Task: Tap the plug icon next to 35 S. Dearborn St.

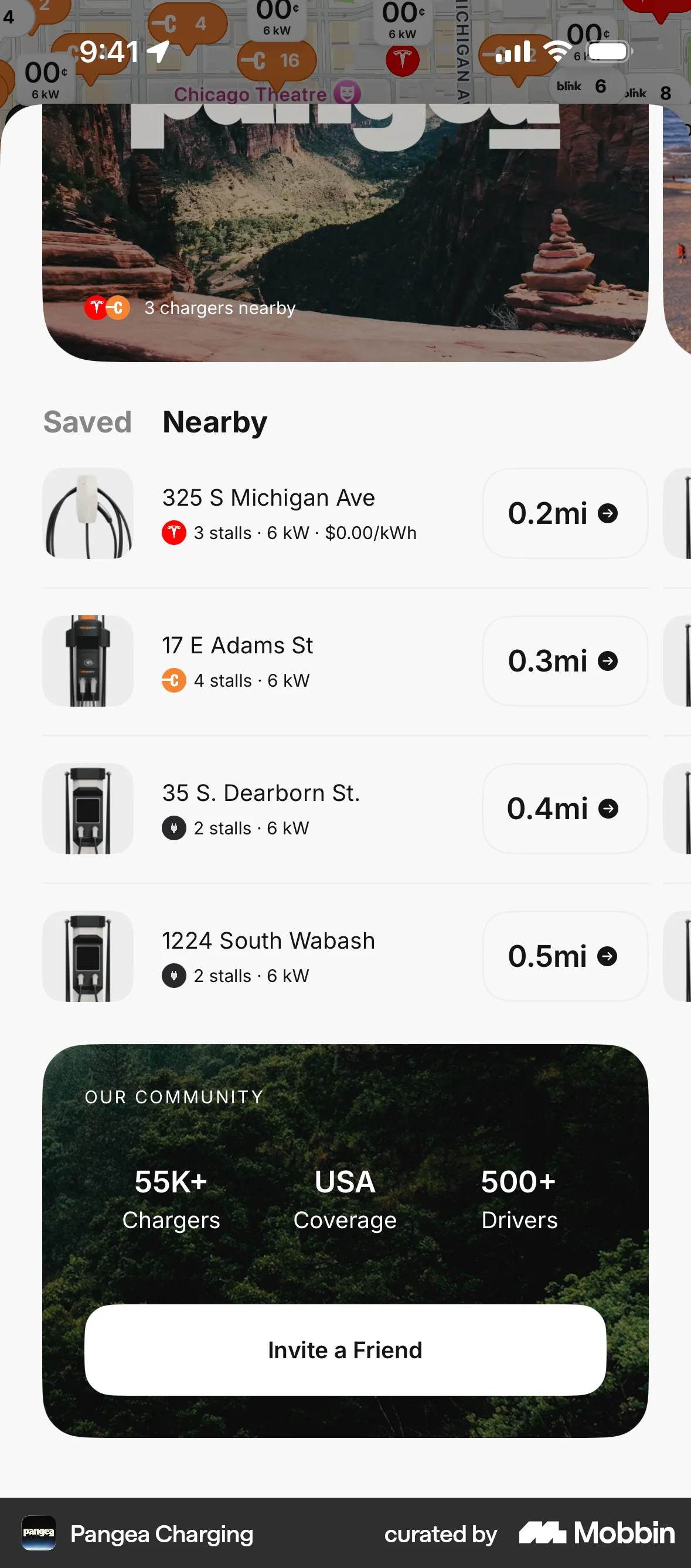Action: pyautogui.click(x=173, y=828)
